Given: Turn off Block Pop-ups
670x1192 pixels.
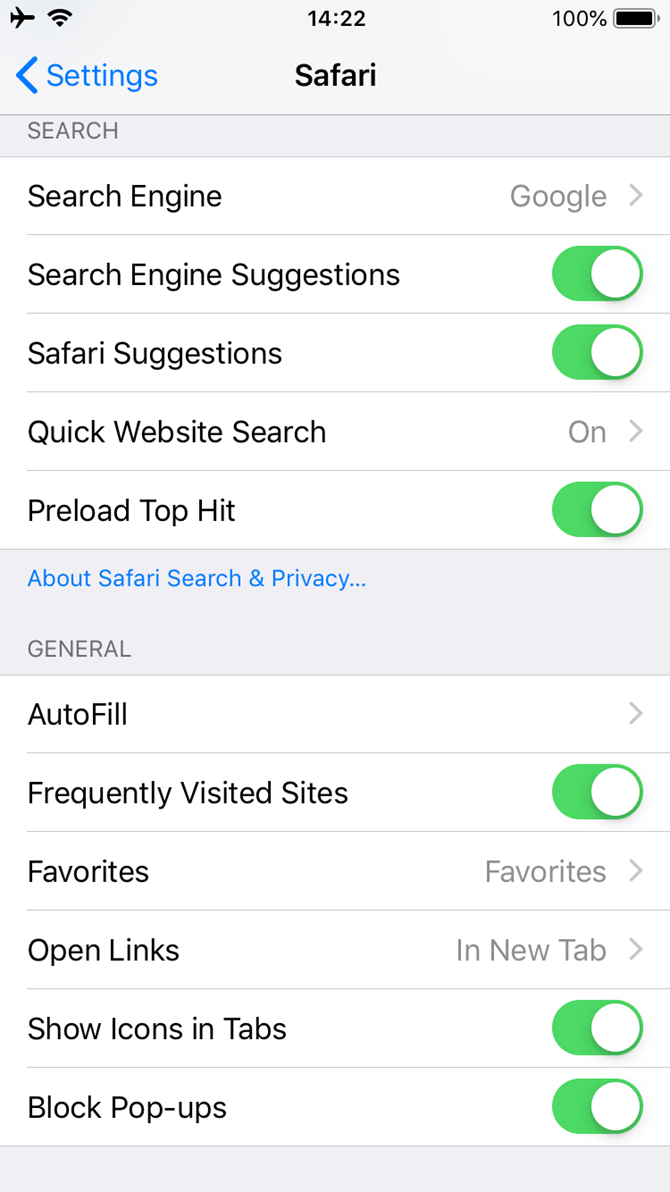Looking at the screenshot, I should click(x=597, y=1107).
